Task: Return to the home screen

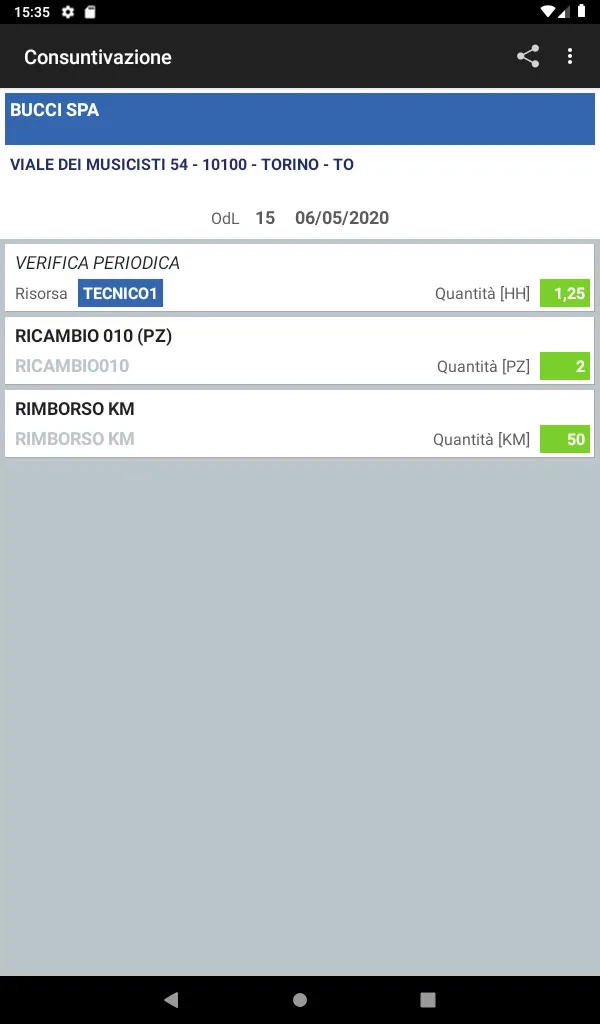Action: click(x=300, y=999)
